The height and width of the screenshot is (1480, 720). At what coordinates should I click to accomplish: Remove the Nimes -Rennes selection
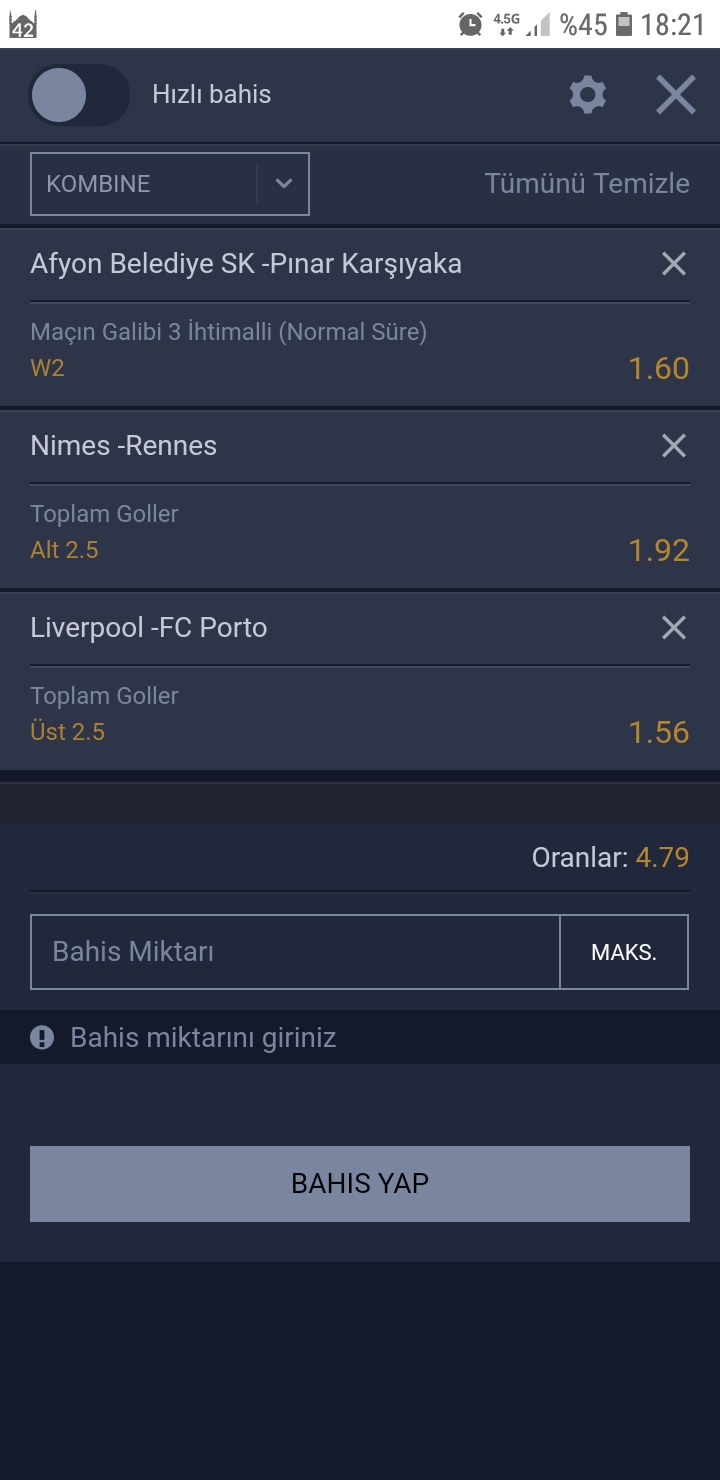pos(674,446)
